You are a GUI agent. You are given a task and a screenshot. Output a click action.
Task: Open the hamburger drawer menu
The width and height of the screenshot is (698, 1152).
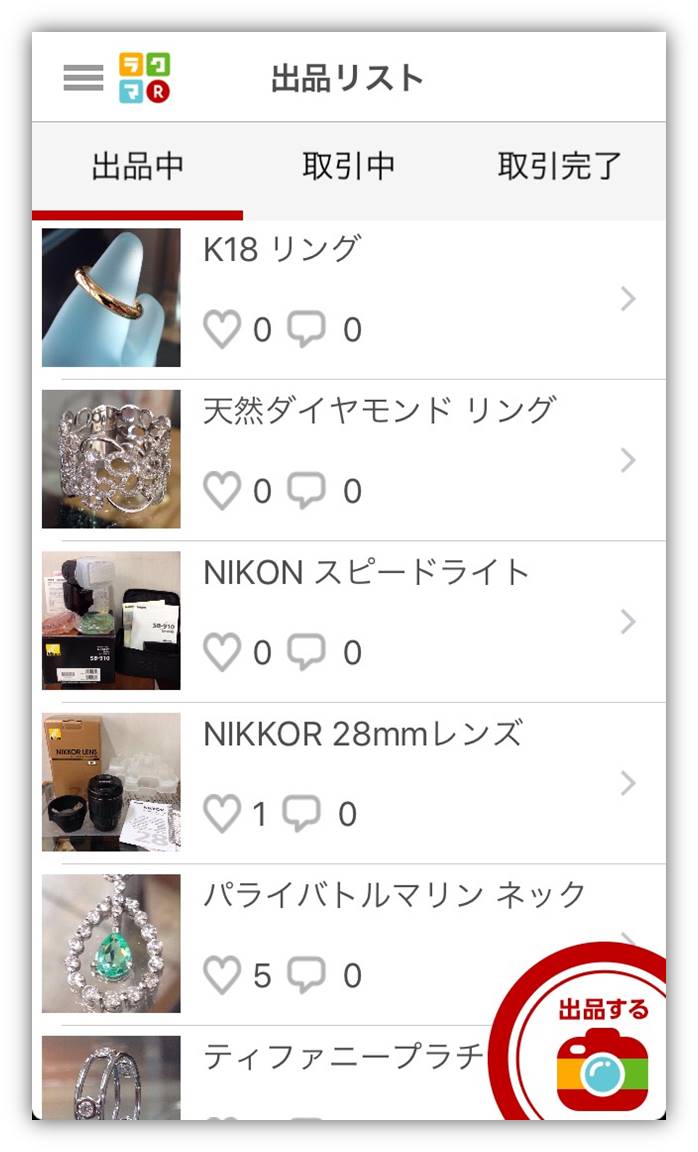point(83,78)
